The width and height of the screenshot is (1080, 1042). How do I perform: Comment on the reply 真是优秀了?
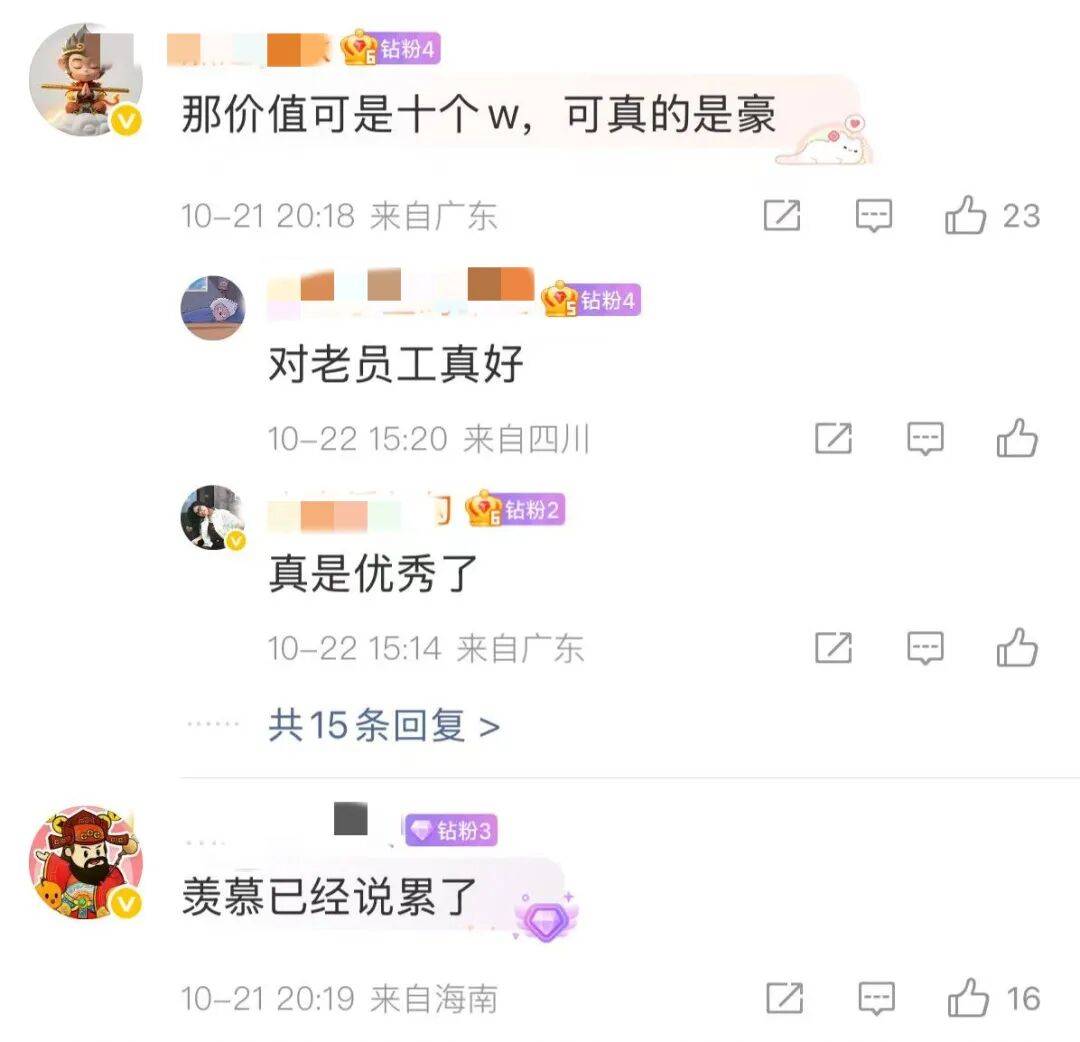pyautogui.click(x=925, y=648)
